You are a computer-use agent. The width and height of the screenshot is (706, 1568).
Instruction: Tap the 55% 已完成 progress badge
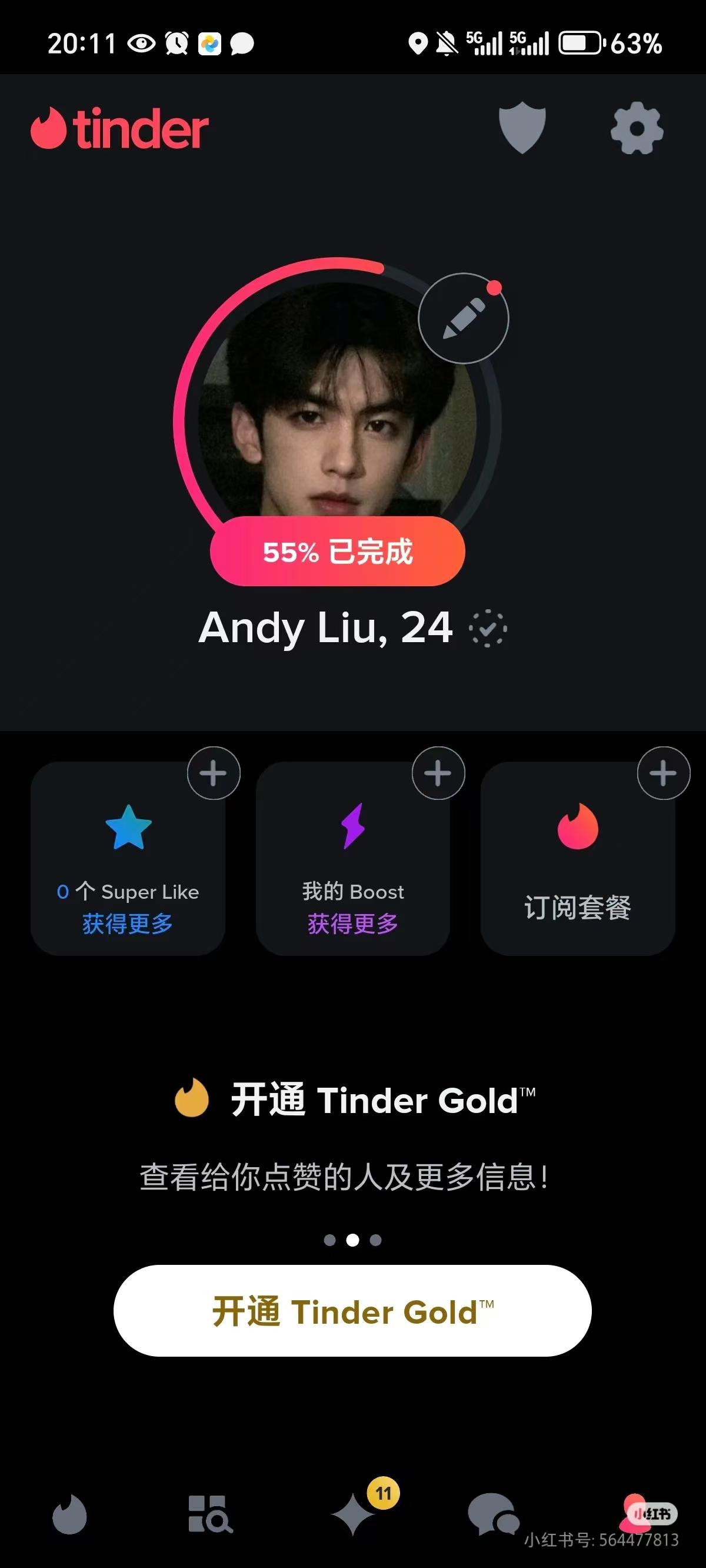338,553
